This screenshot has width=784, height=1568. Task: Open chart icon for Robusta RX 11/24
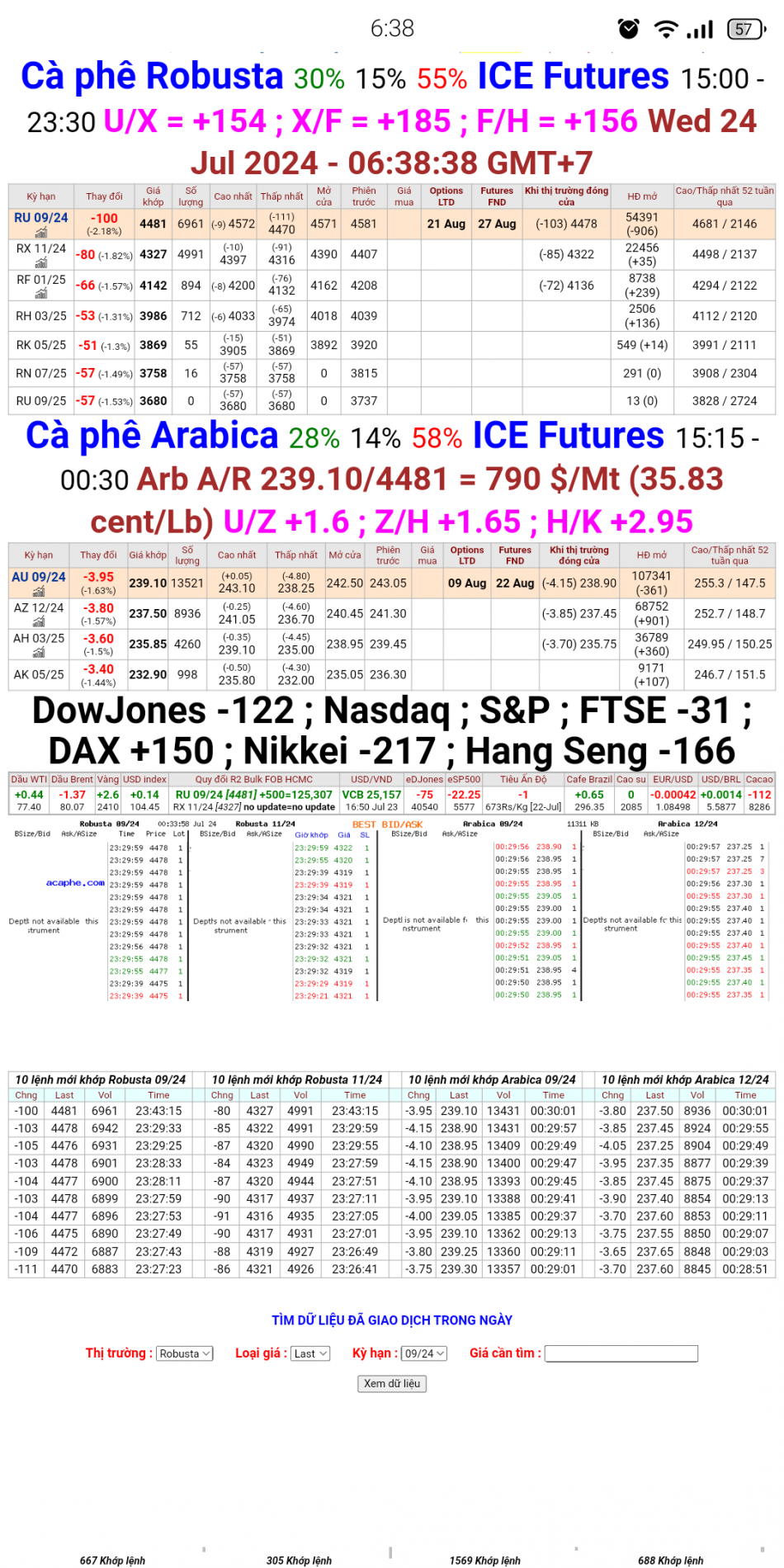click(40, 263)
